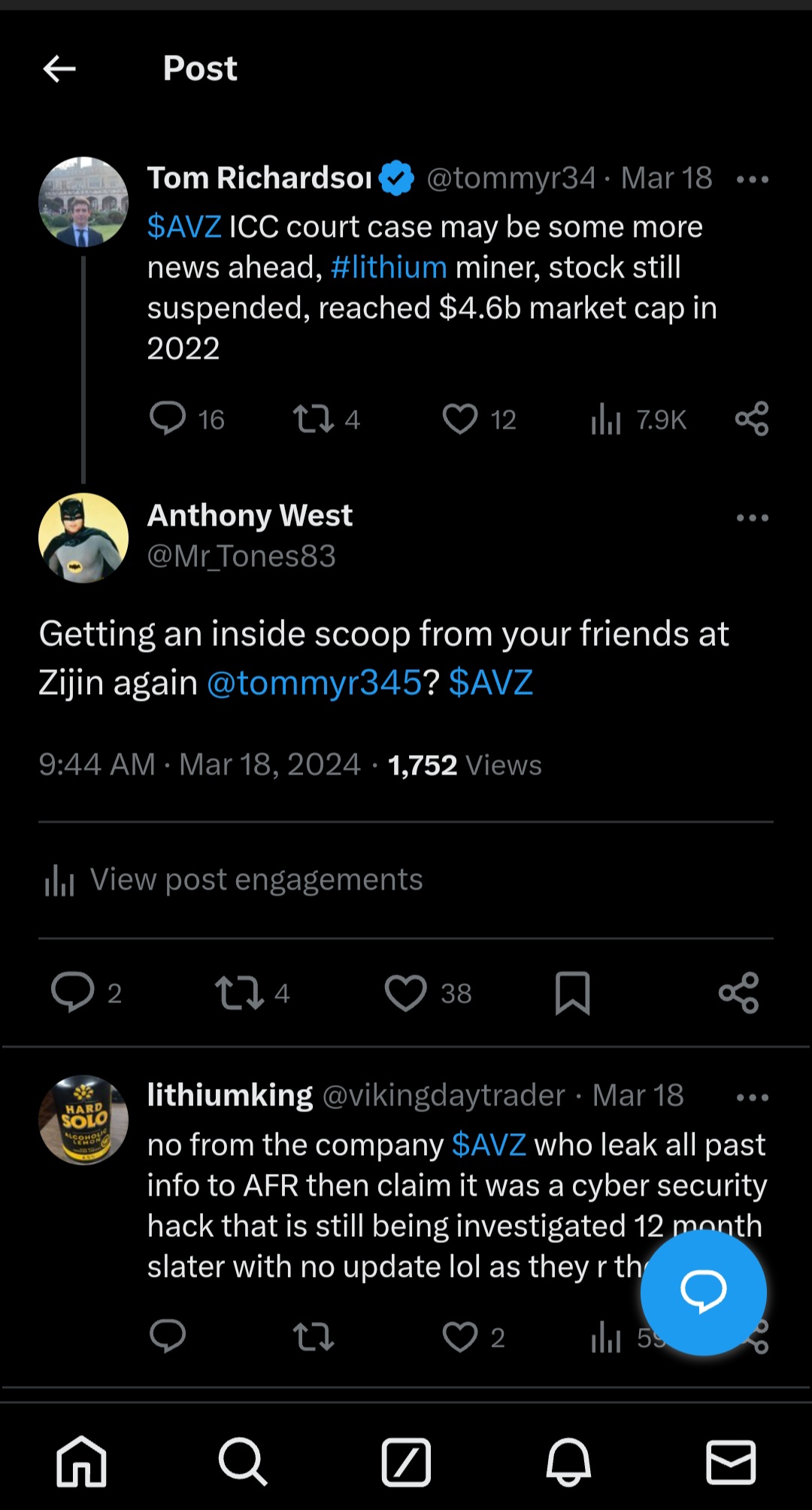Viewport: 812px width, 1510px height.
Task: Open overflow menu on lithiumking's reply
Action: tap(752, 1098)
